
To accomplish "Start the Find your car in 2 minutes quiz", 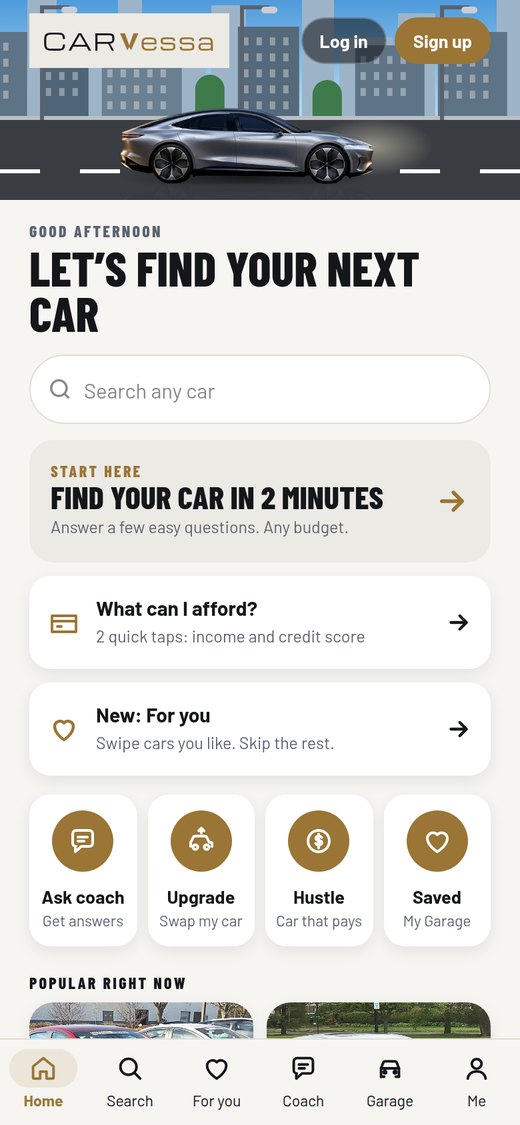I will [x=260, y=501].
